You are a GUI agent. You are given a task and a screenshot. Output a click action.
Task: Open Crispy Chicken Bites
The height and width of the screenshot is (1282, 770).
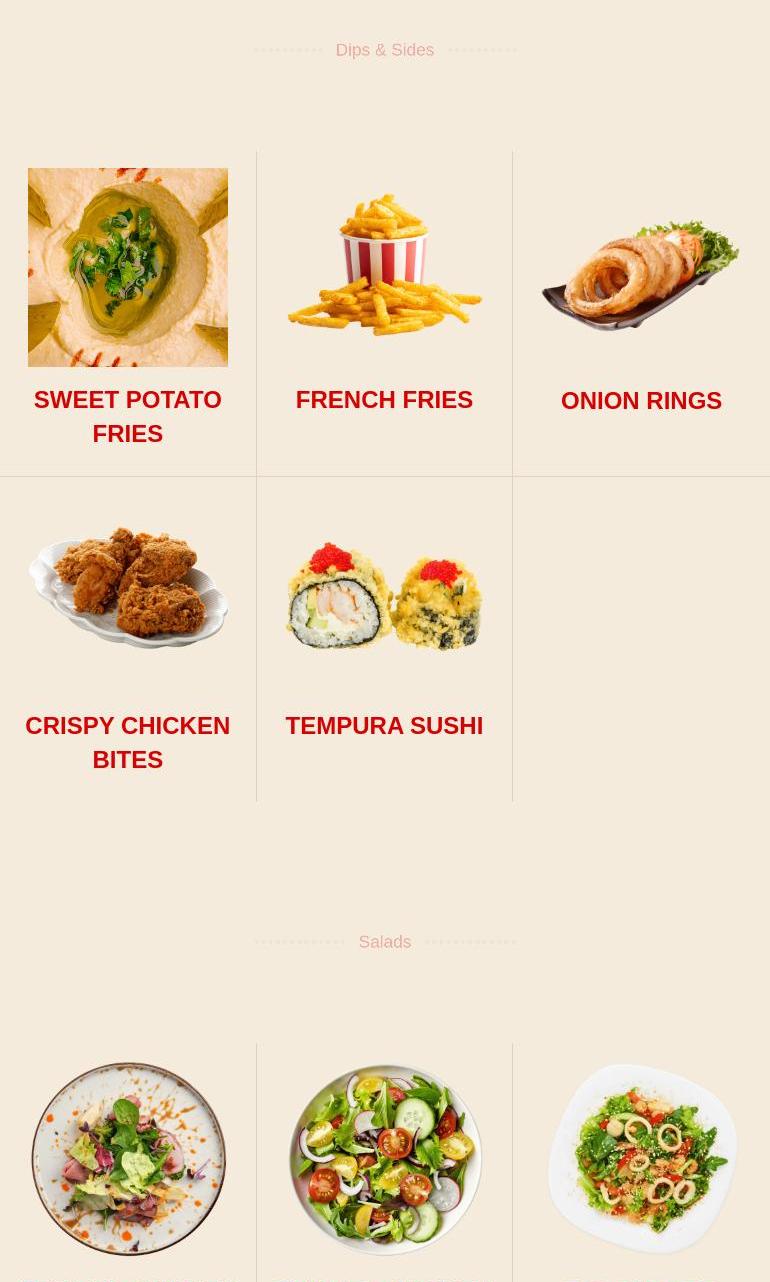(128, 639)
